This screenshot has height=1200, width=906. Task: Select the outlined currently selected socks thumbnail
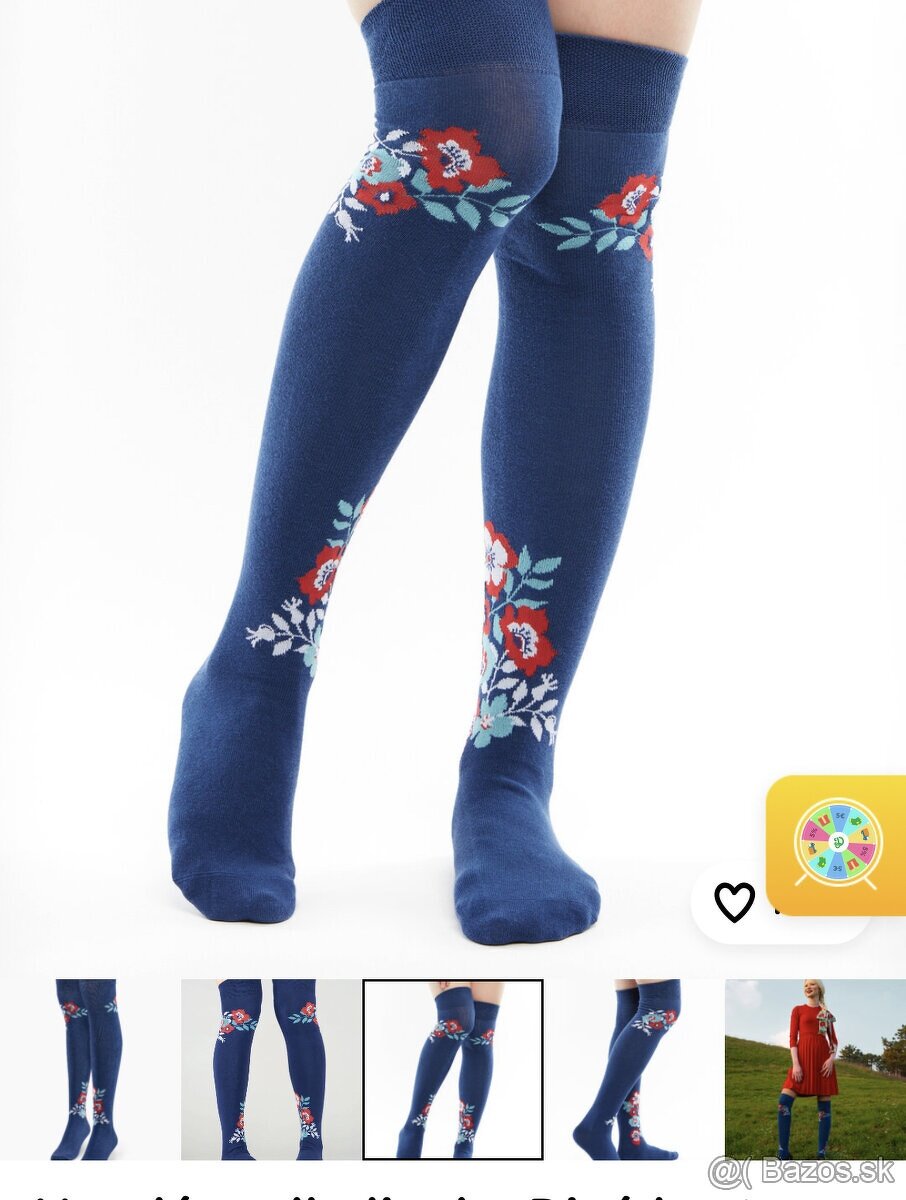453,1069
